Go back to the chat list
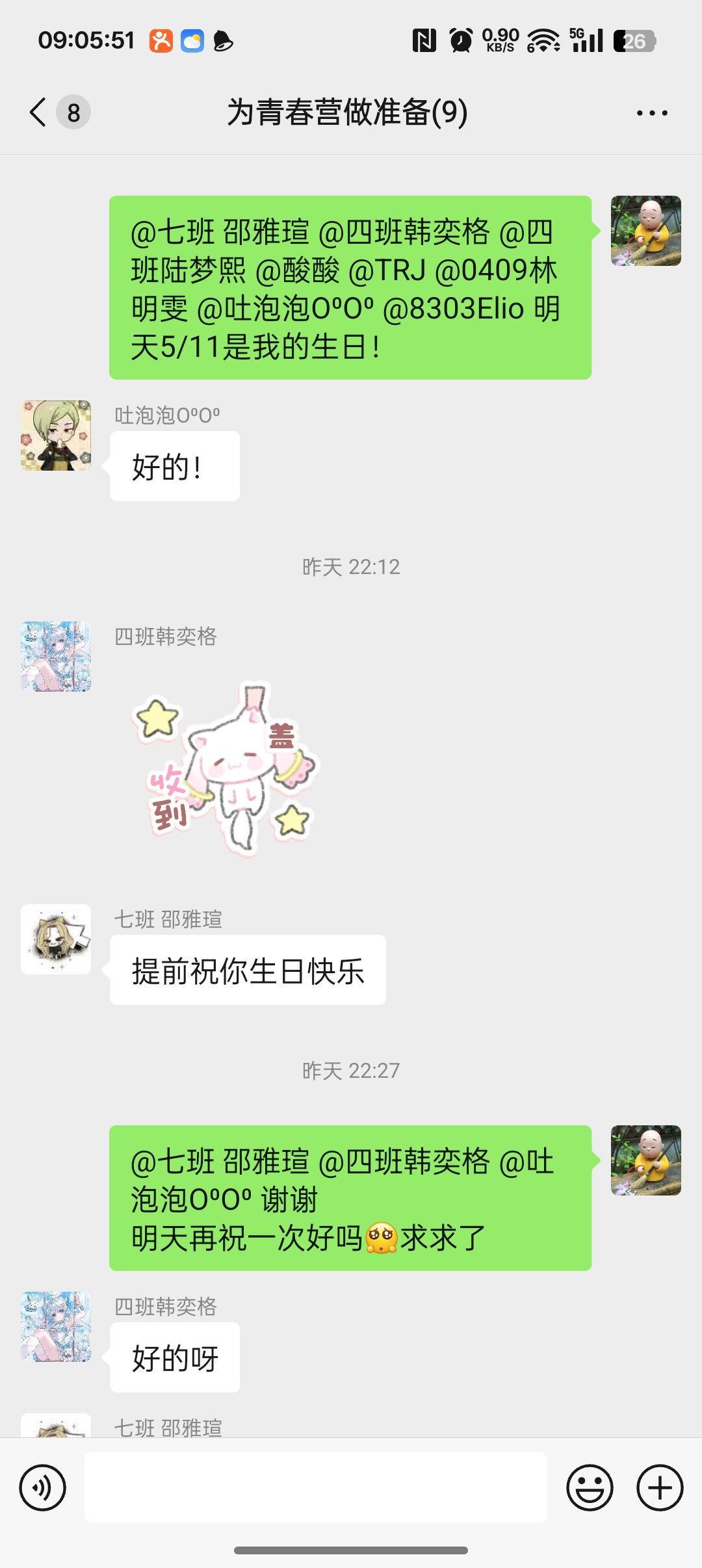Screen dimensions: 702x1568 pos(39,112)
